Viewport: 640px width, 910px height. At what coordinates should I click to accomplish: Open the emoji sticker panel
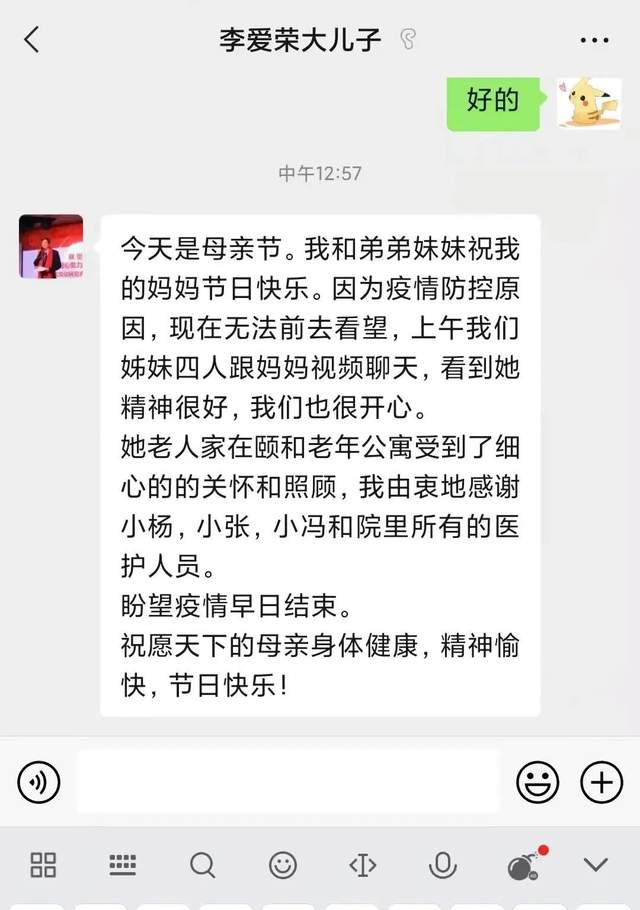[537, 781]
